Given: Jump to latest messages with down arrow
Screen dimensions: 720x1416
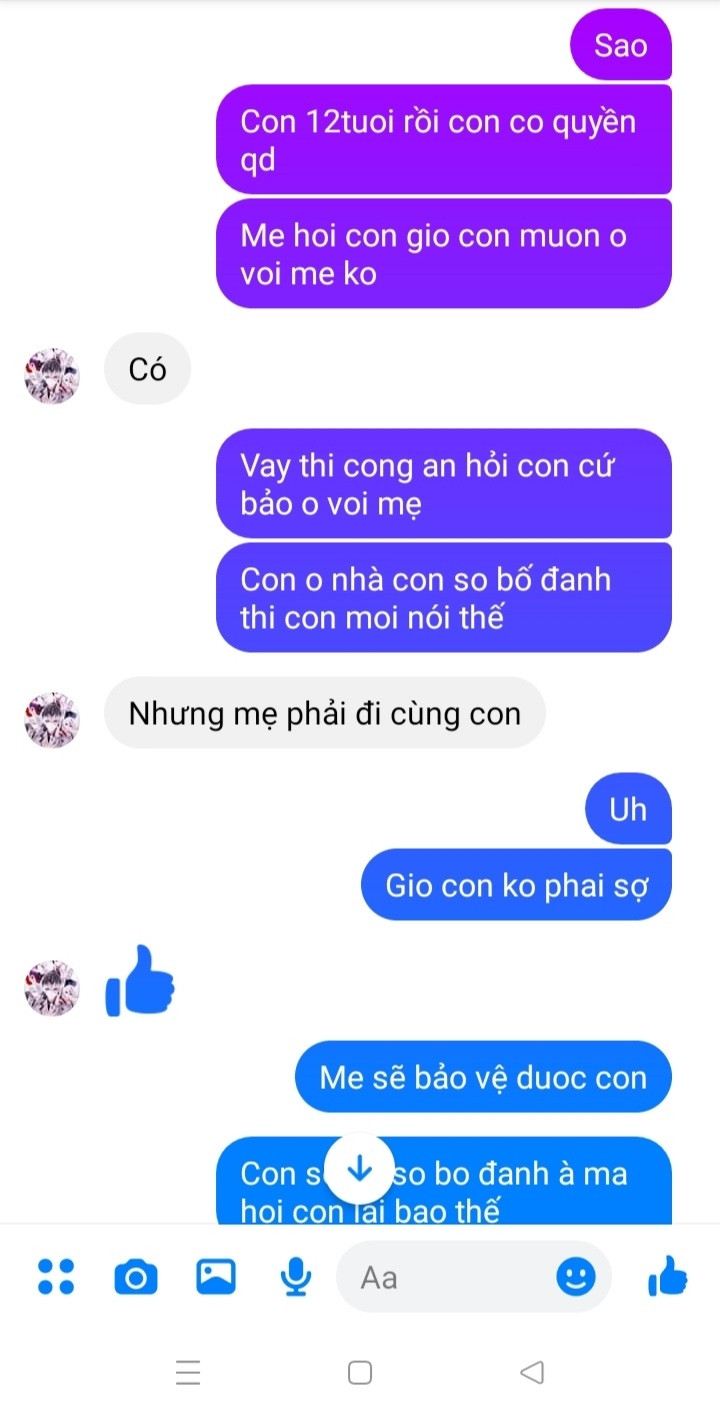Looking at the screenshot, I should pos(359,1168).
